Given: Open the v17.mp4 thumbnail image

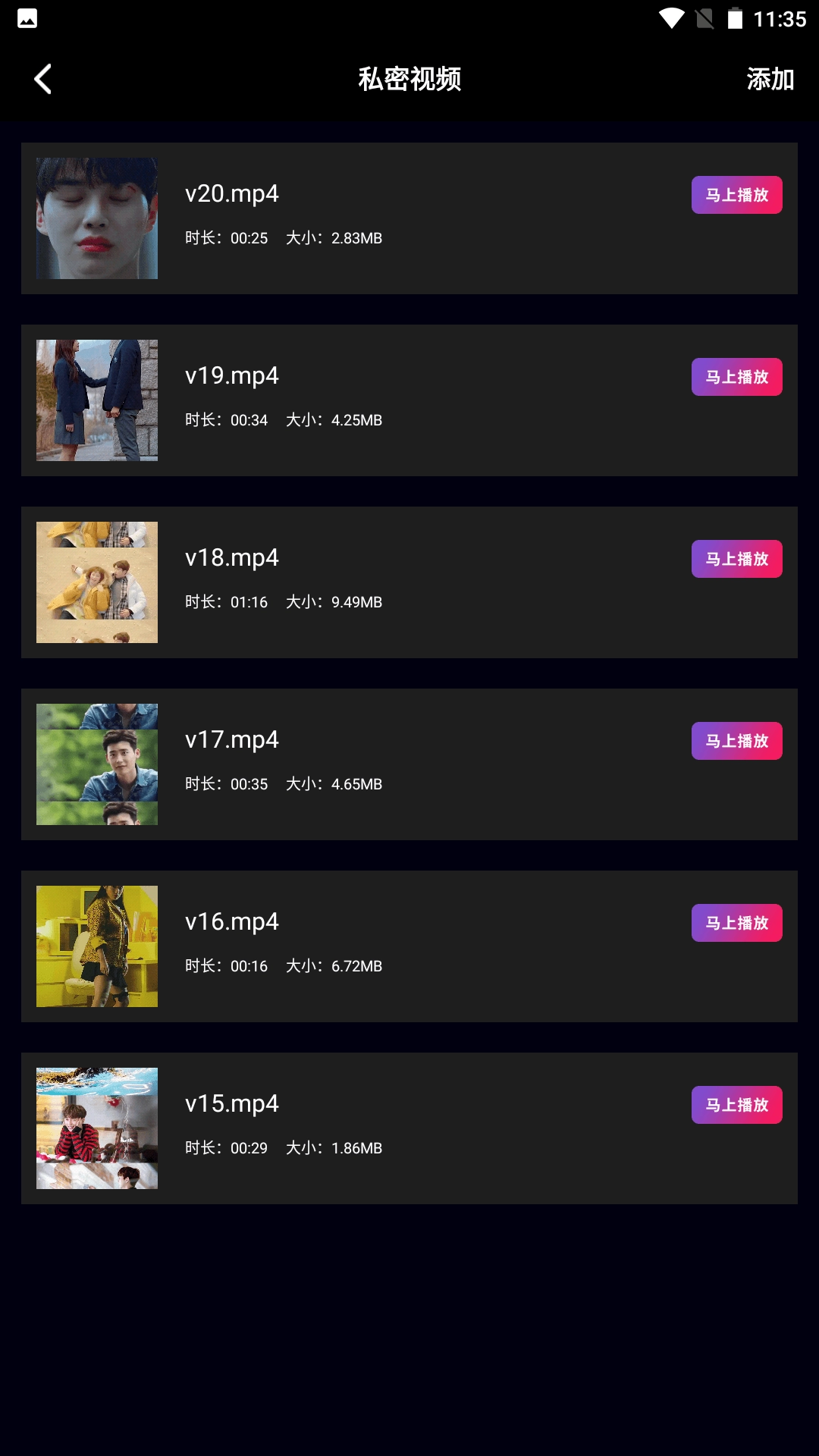Looking at the screenshot, I should point(97,764).
